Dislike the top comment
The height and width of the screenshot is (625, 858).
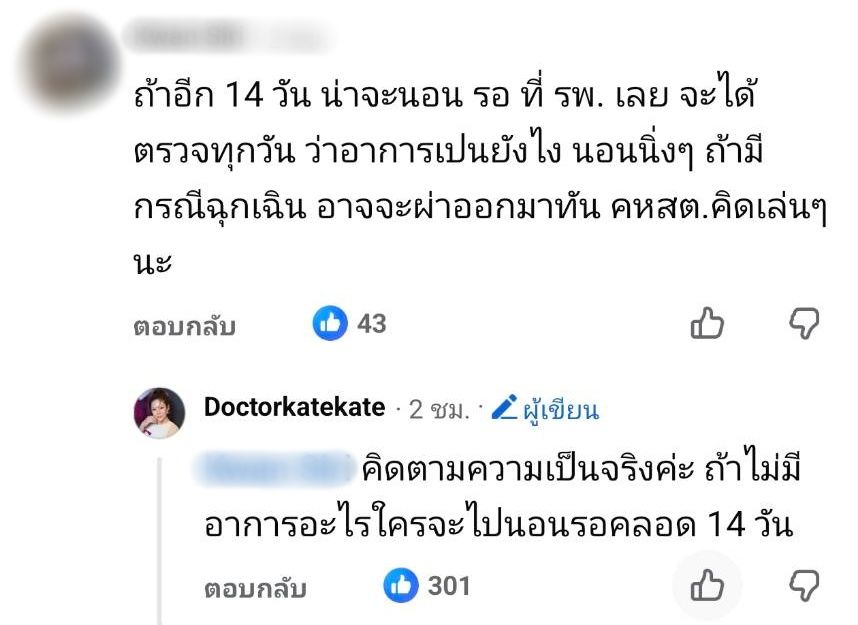(804, 322)
